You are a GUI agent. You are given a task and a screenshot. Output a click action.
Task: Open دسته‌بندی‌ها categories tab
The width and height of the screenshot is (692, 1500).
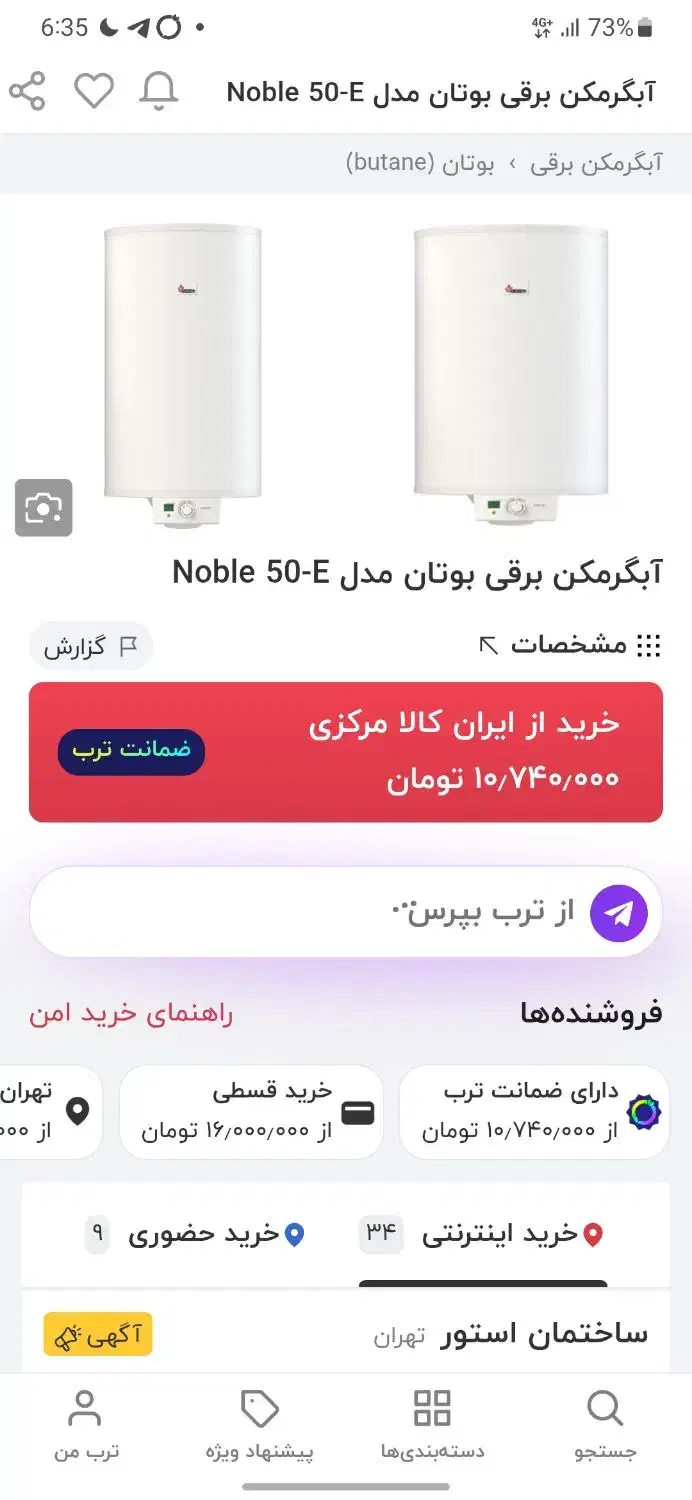click(x=432, y=1424)
